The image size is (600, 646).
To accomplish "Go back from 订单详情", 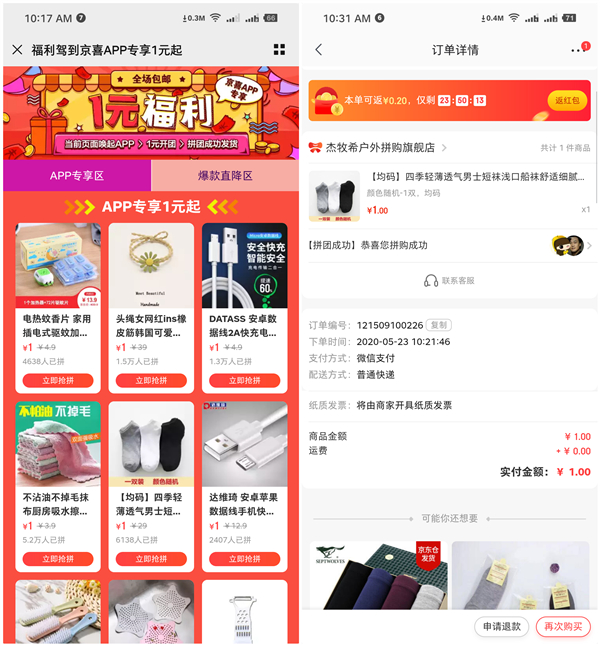I will [319, 50].
